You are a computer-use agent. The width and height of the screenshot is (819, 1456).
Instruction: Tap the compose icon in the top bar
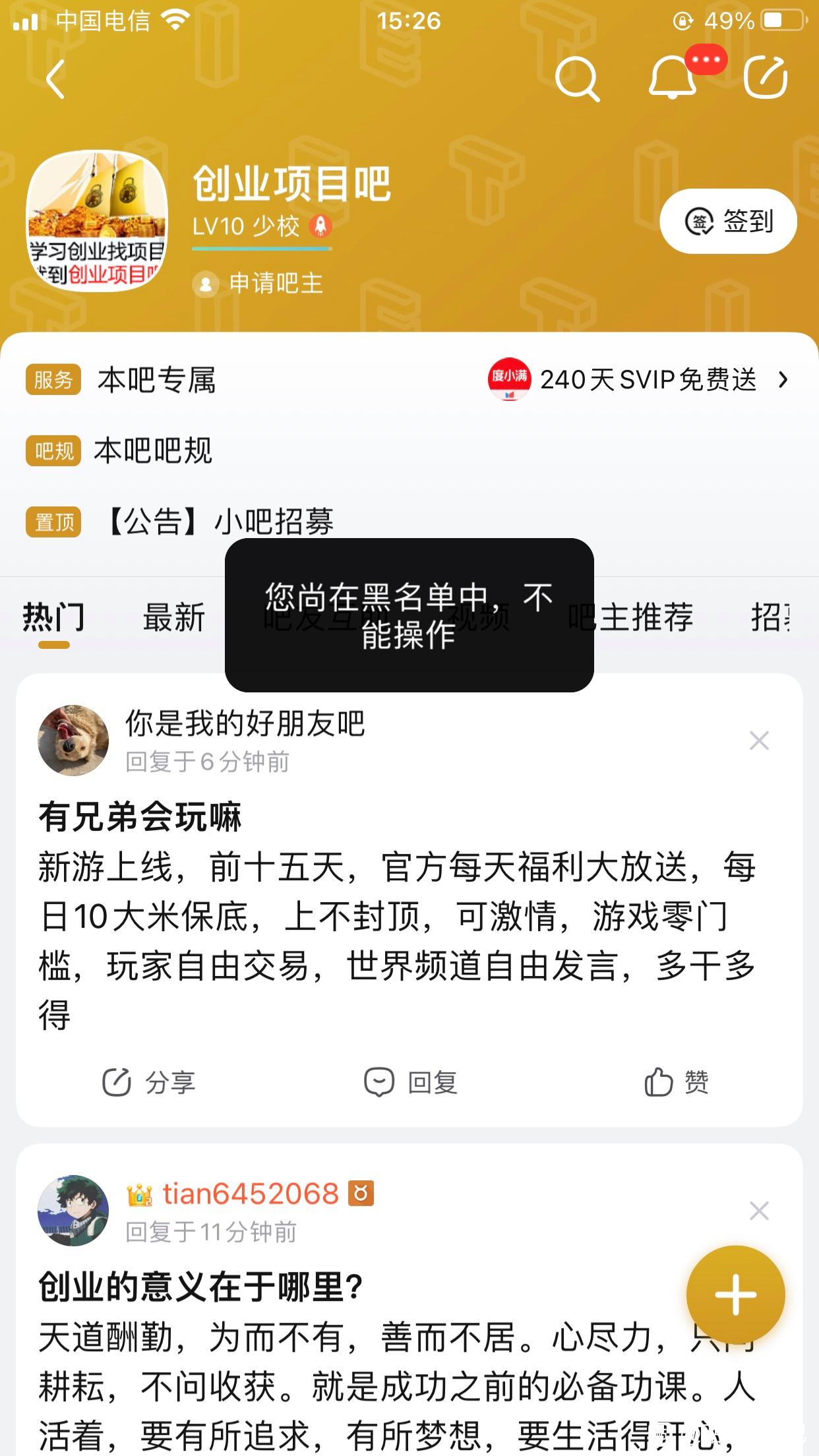[x=766, y=79]
